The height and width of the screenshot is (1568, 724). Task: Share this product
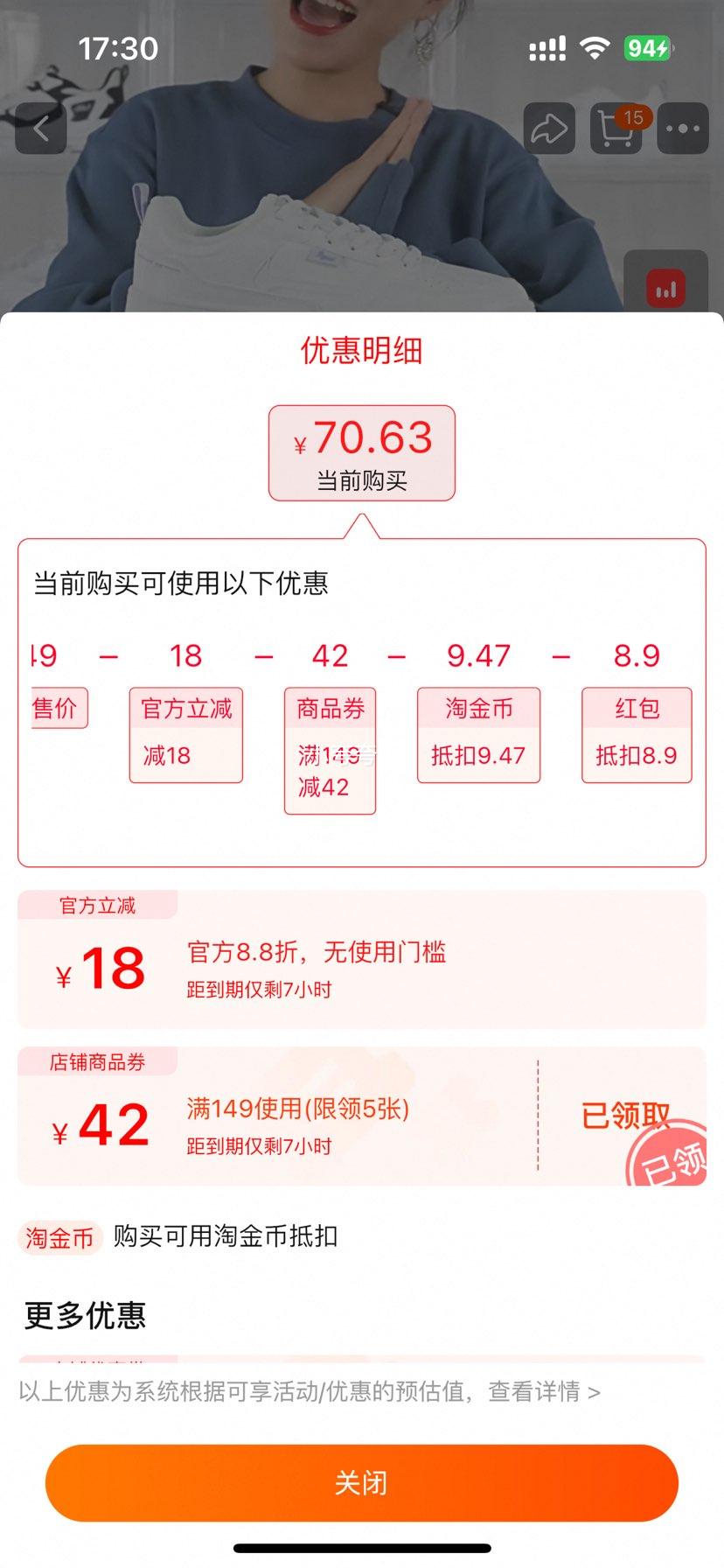point(549,129)
